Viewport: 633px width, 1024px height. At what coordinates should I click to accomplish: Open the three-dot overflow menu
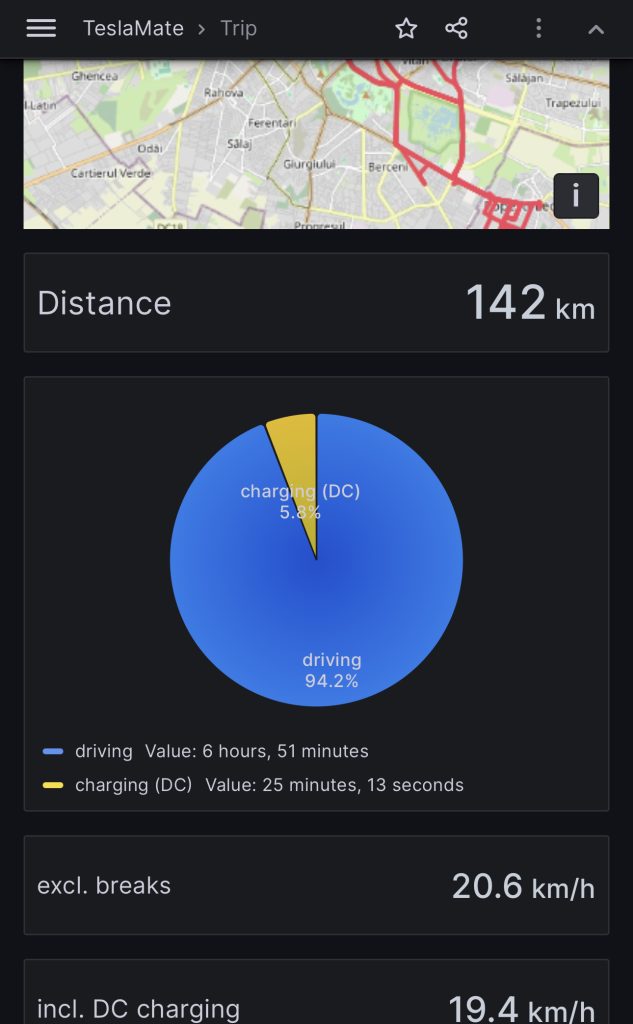click(539, 28)
